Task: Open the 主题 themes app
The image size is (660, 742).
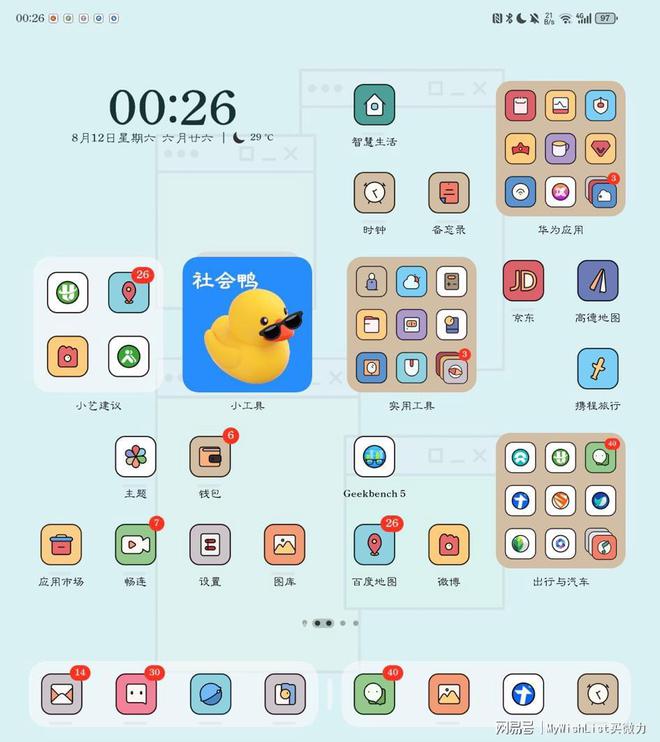Action: (135, 456)
